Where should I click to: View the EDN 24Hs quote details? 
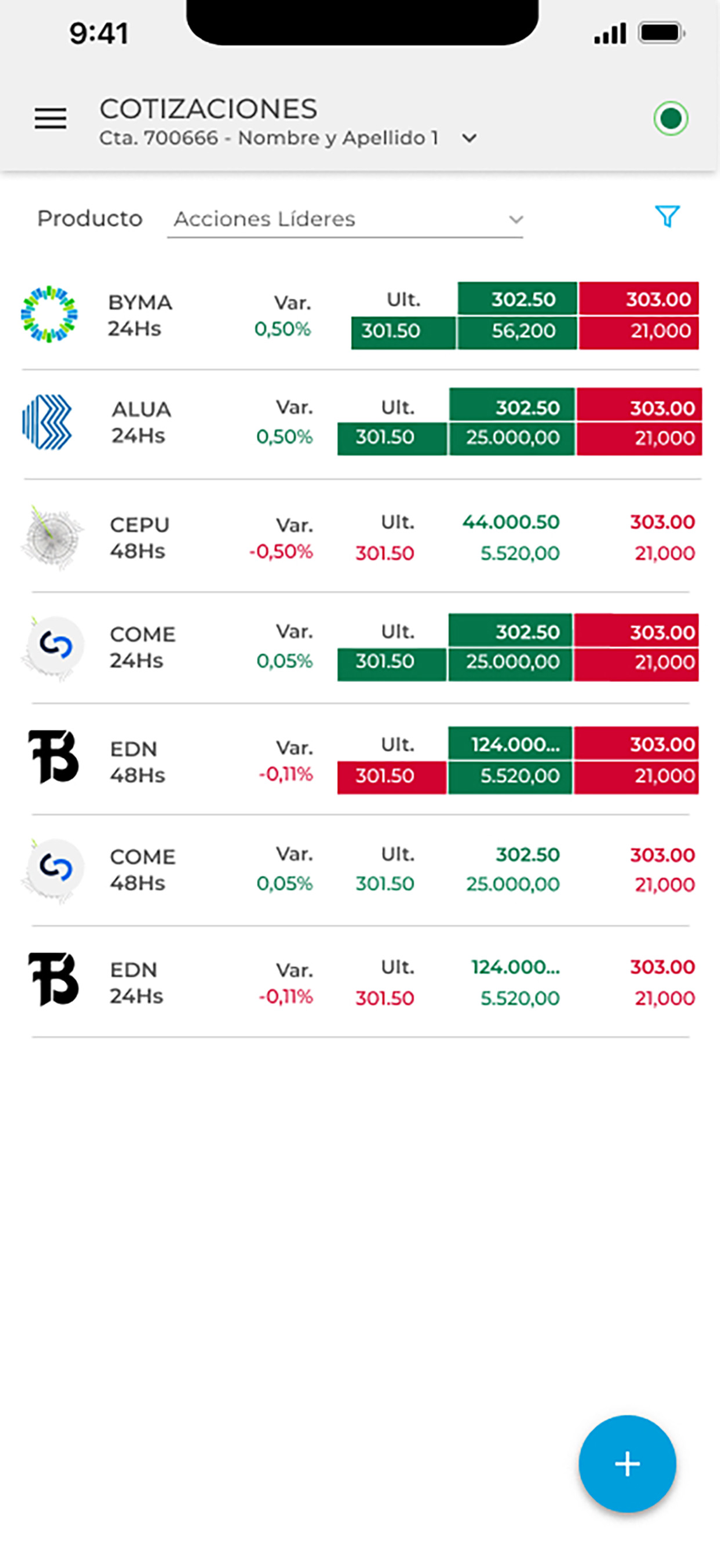[x=137, y=982]
